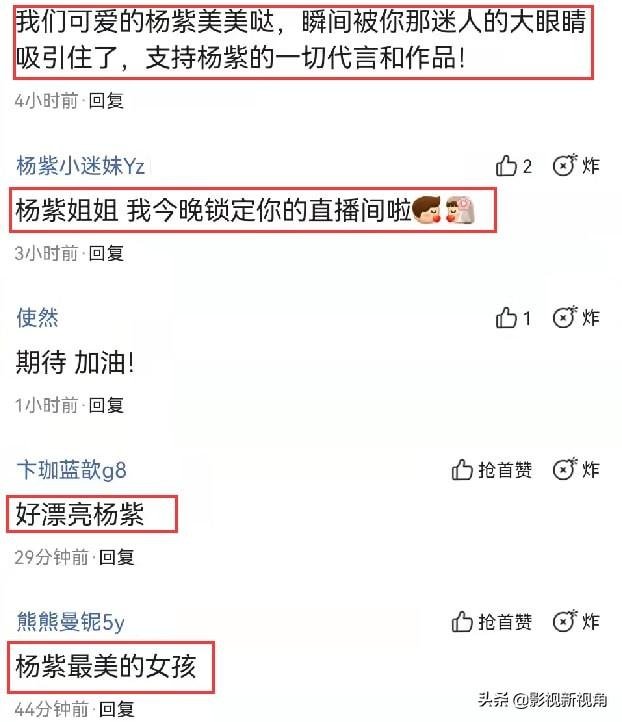The width and height of the screenshot is (622, 722).
Task: Reply to the comment posted 44分钟前
Action: (115, 709)
